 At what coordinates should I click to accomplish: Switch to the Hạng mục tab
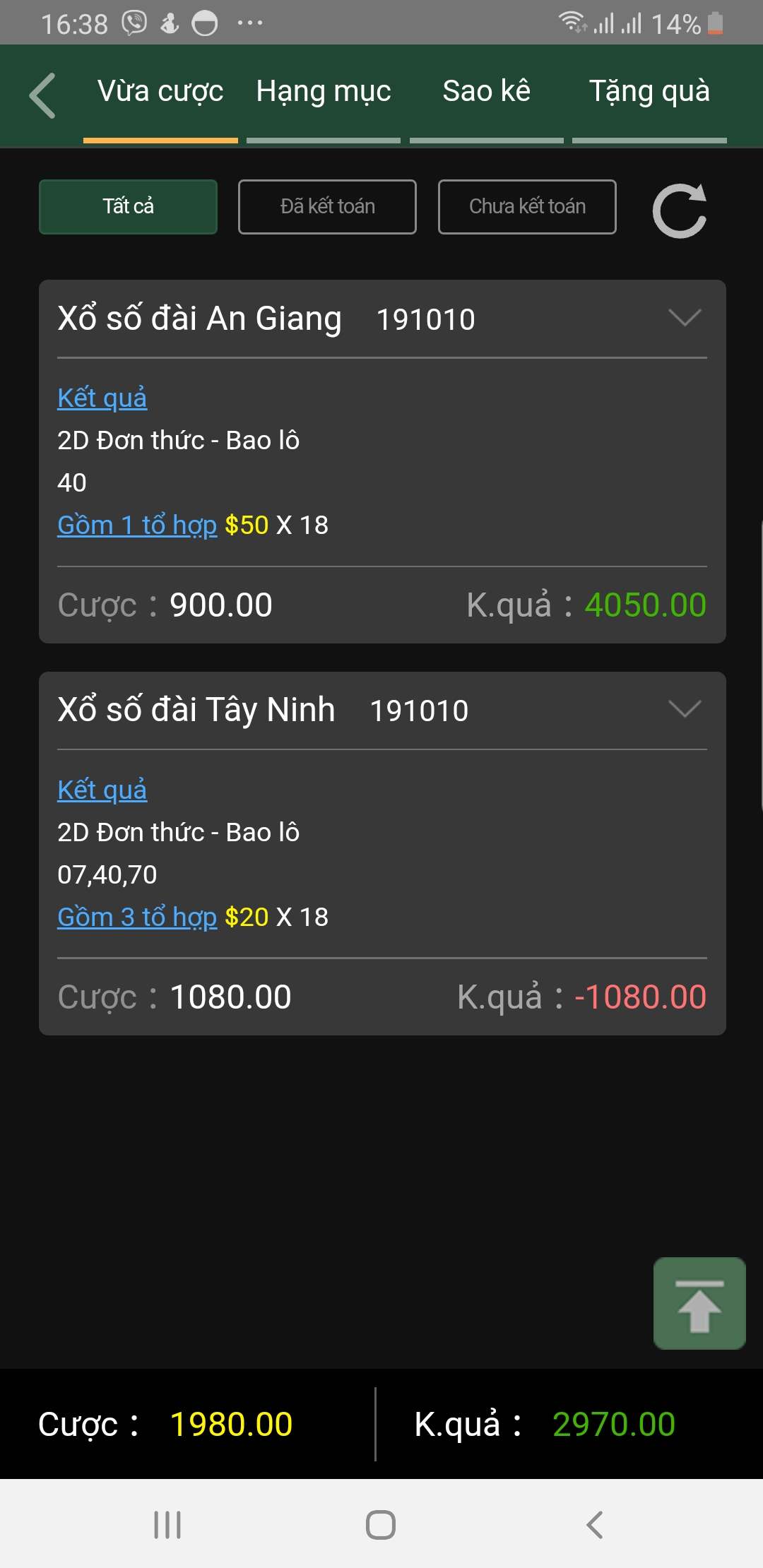(324, 92)
